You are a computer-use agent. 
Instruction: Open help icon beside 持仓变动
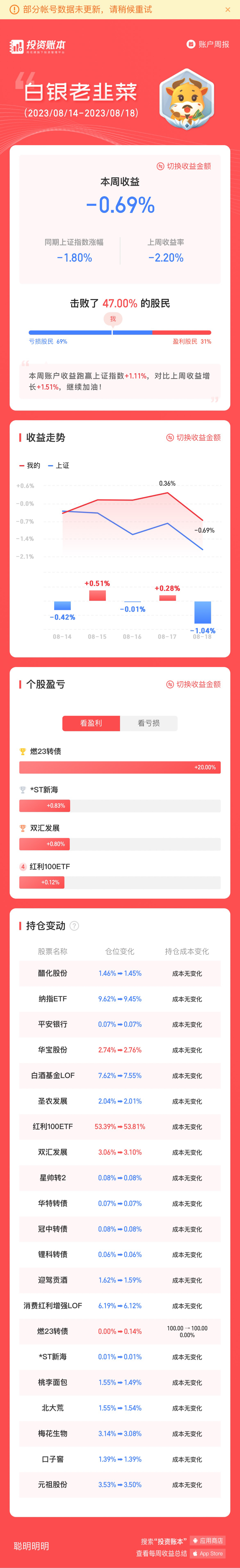pyautogui.click(x=74, y=926)
